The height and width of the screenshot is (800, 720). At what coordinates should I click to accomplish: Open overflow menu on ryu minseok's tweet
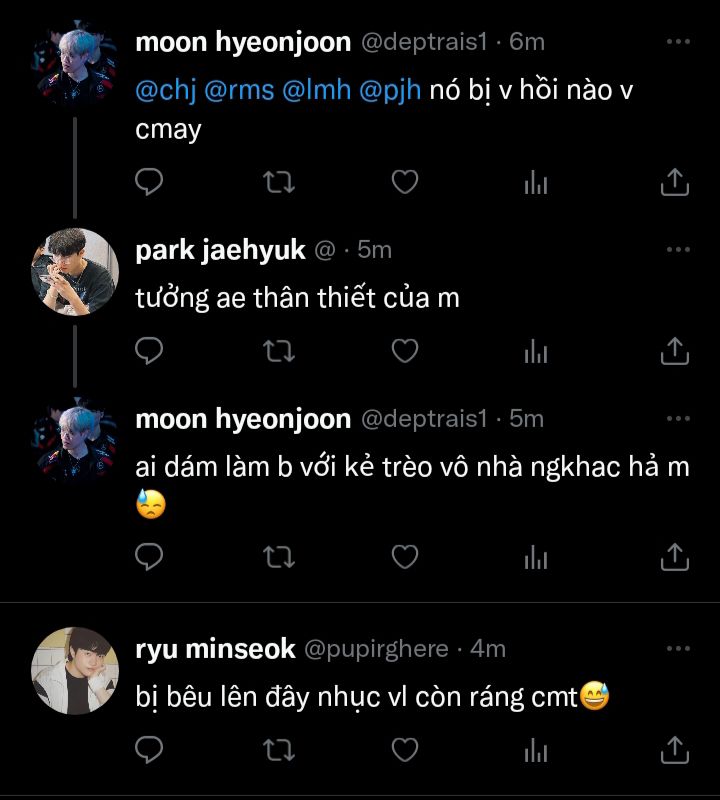click(x=677, y=648)
